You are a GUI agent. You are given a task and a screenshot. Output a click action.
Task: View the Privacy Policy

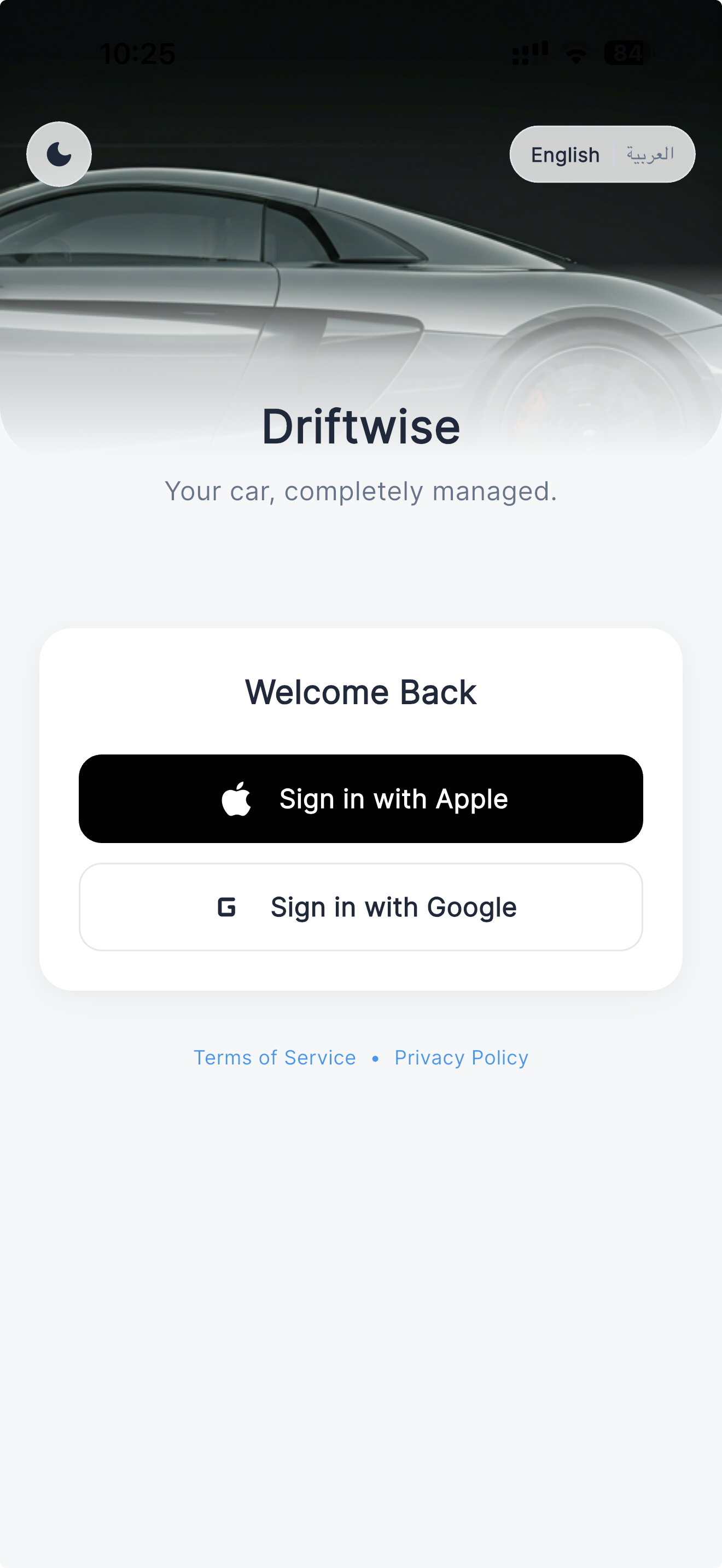point(461,1058)
